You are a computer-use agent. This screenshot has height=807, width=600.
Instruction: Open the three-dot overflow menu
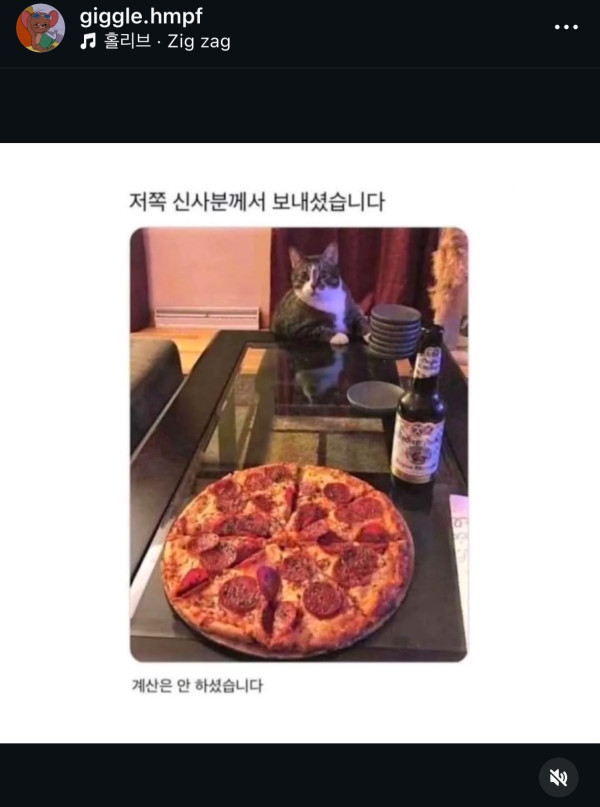point(566,27)
